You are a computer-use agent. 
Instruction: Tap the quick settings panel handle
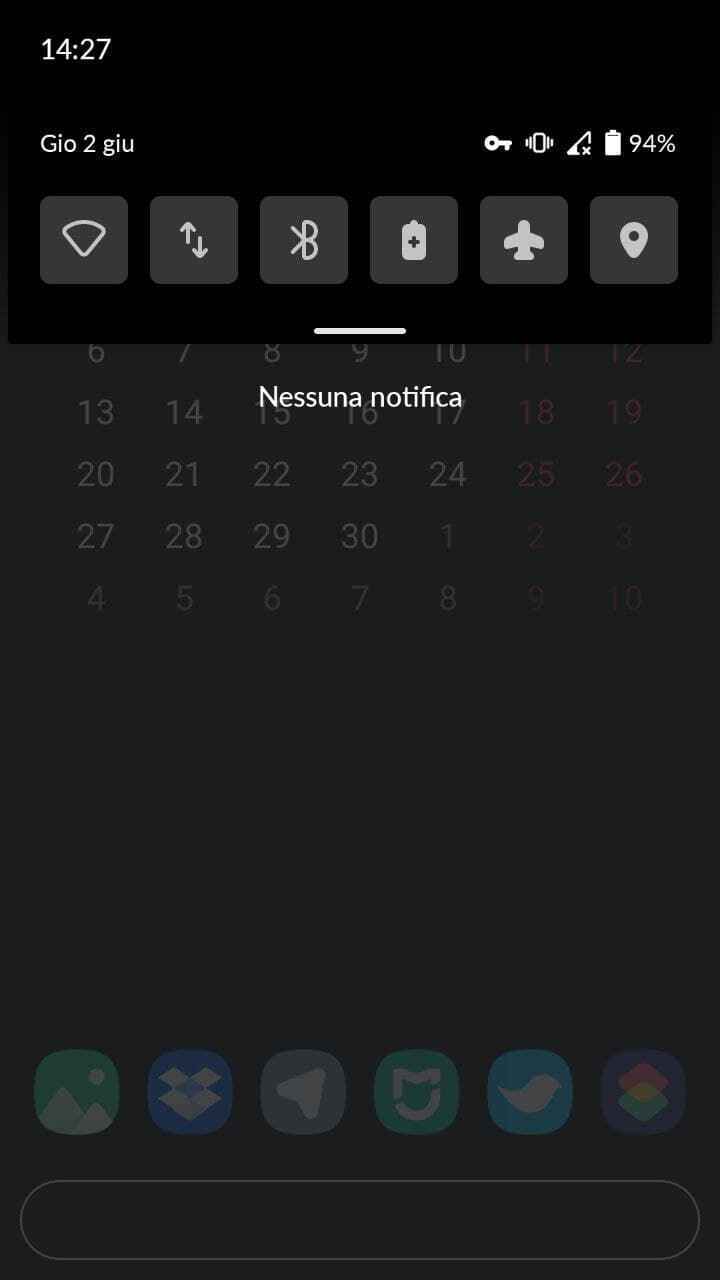pos(360,331)
